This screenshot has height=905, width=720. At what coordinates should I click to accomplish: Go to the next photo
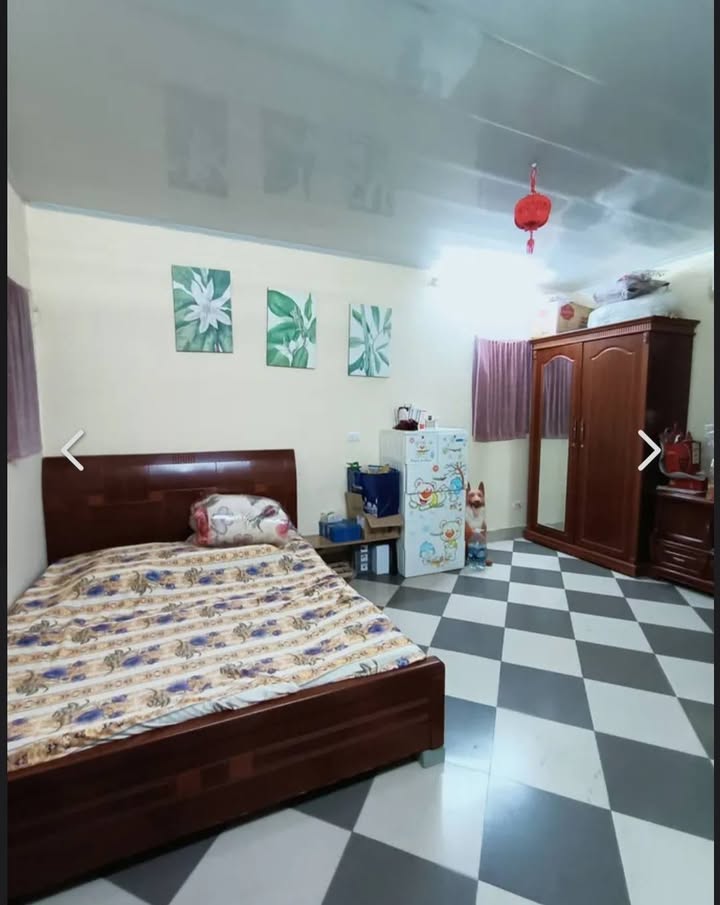(648, 450)
